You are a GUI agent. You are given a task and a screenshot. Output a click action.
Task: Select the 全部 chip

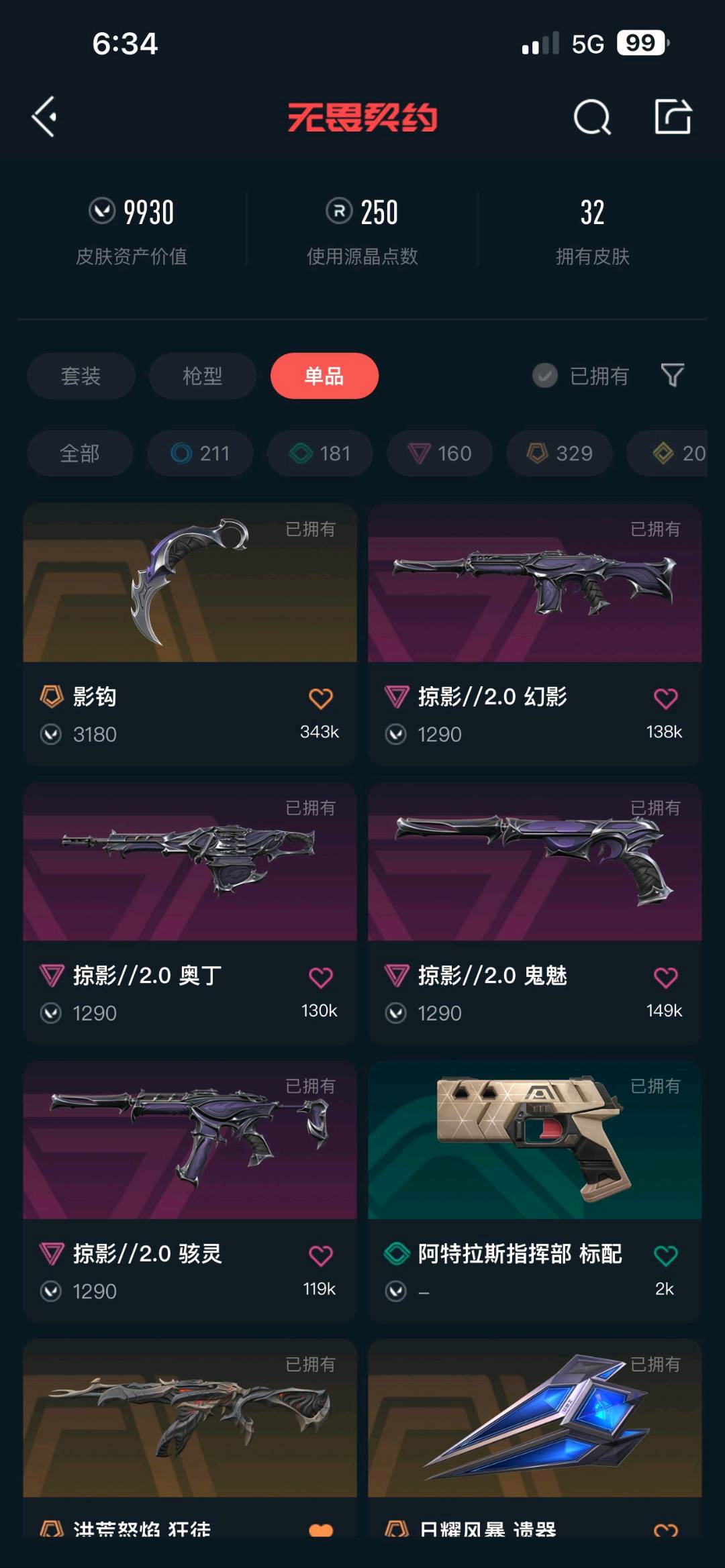(x=80, y=454)
